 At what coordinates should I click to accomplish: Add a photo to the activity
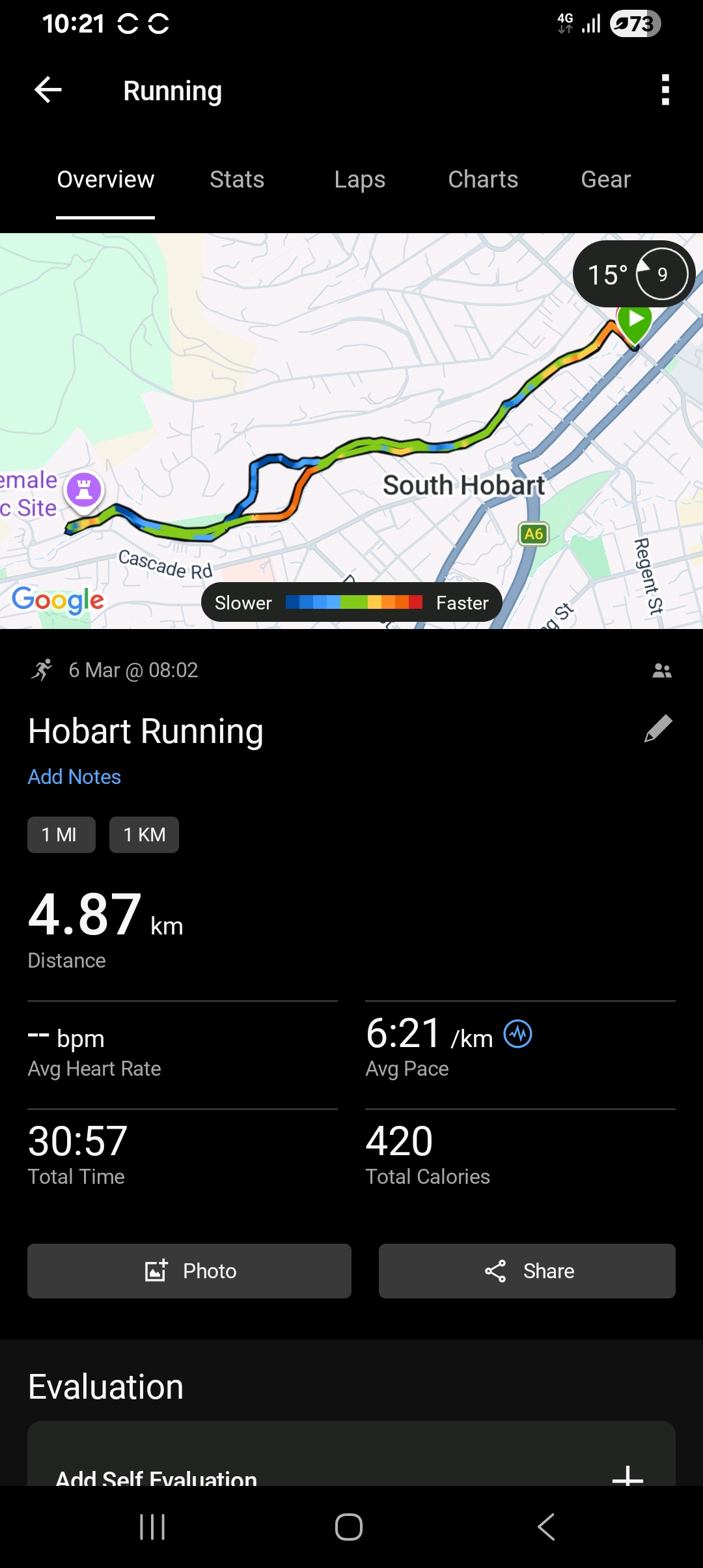click(x=189, y=1271)
